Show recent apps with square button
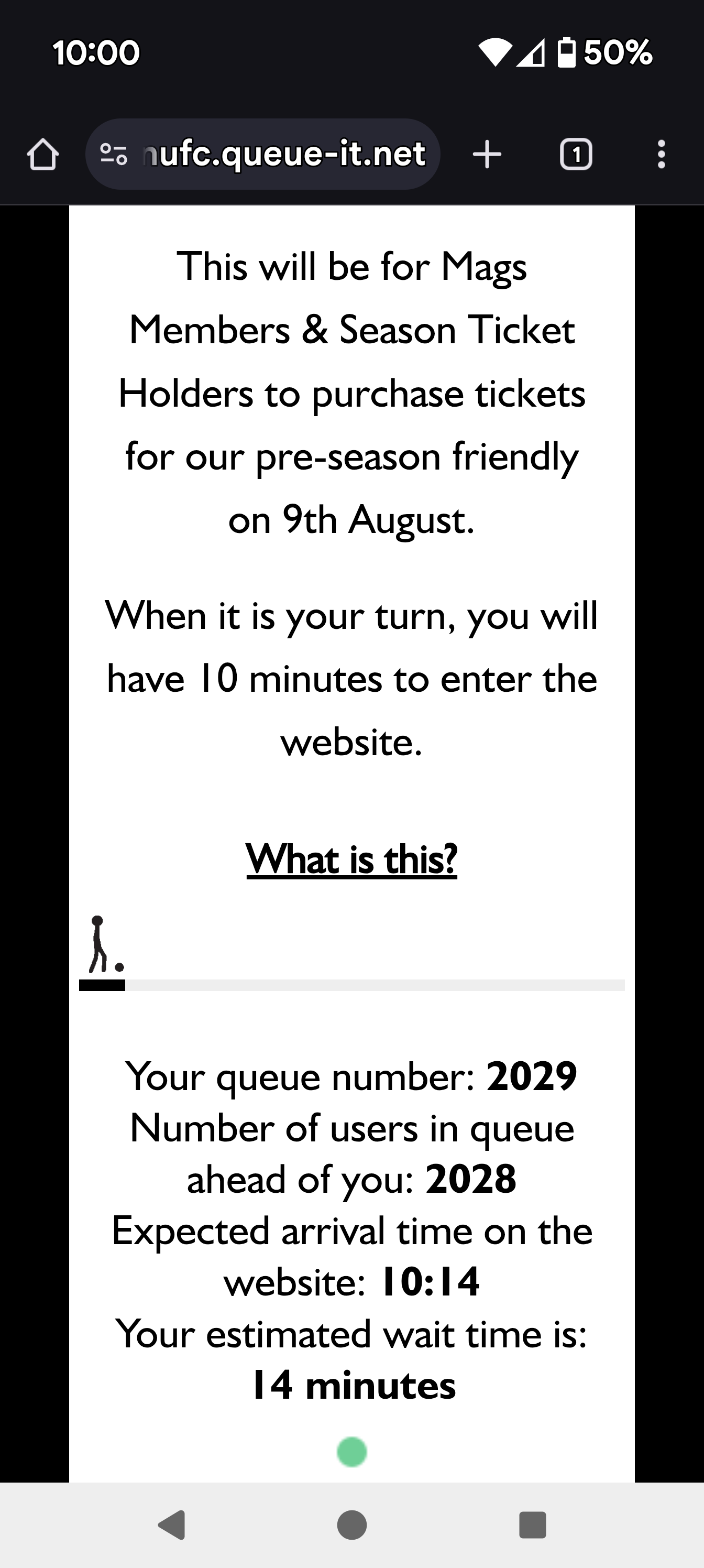The width and height of the screenshot is (704, 1568). [532, 1525]
